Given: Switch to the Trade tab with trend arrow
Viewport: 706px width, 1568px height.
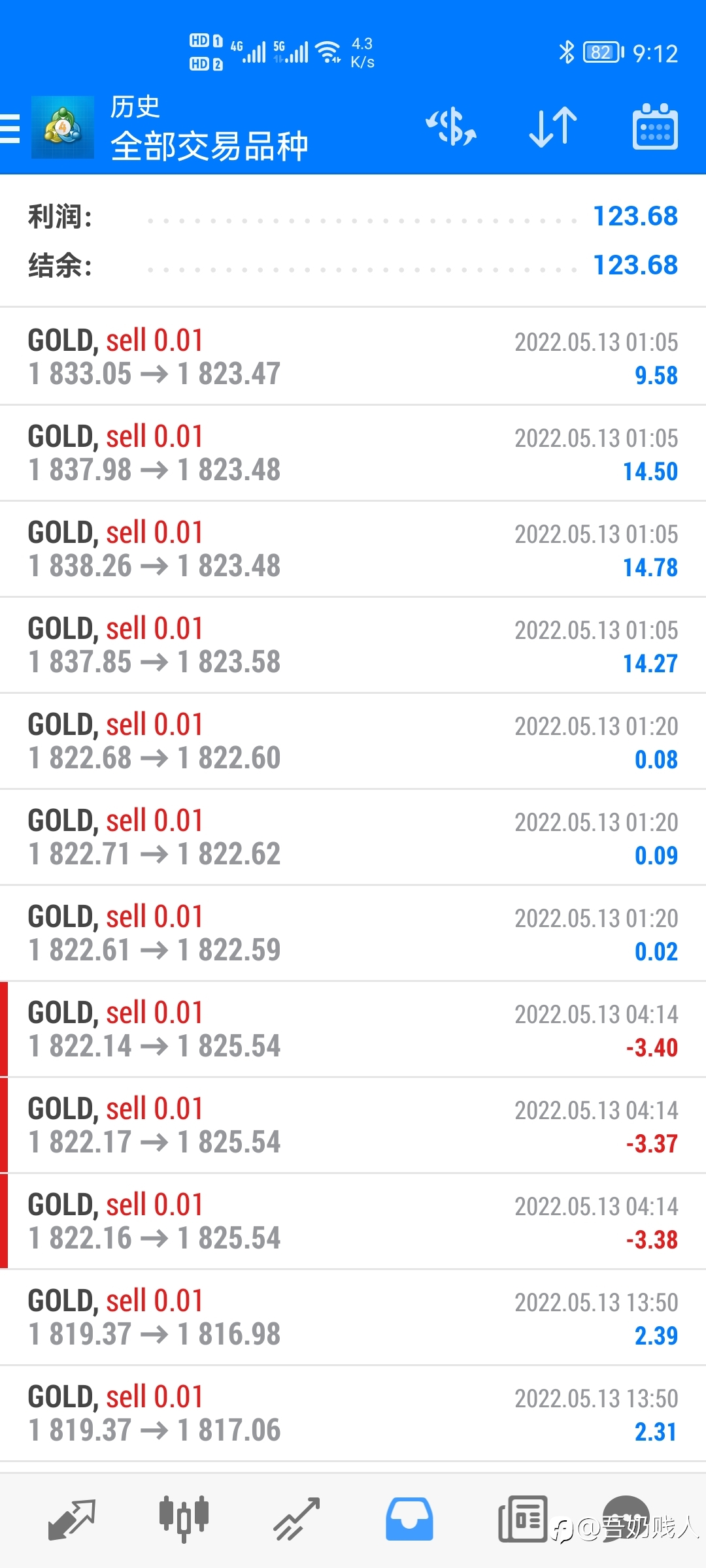Looking at the screenshot, I should click(x=297, y=1520).
